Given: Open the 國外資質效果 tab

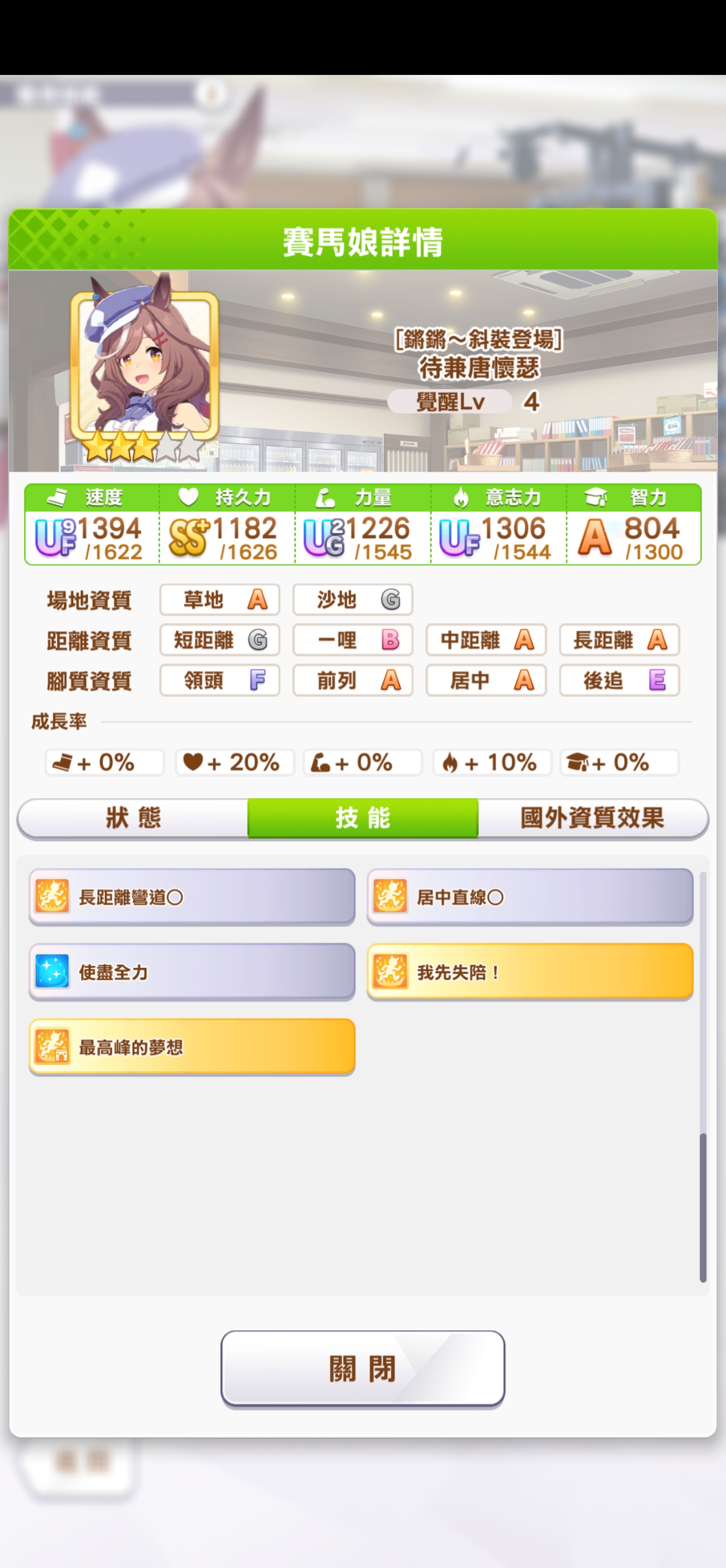Looking at the screenshot, I should 592,817.
